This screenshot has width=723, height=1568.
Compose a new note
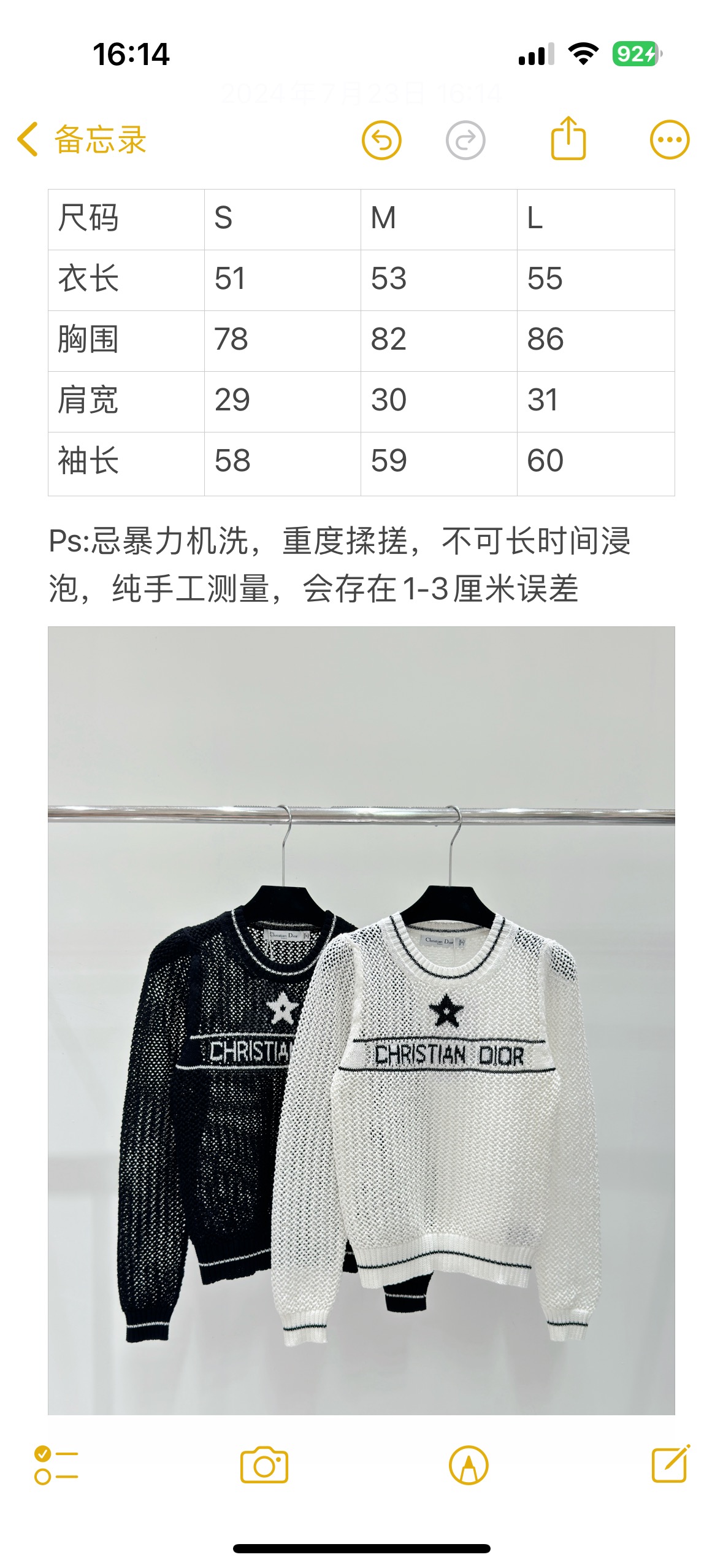(x=671, y=1464)
